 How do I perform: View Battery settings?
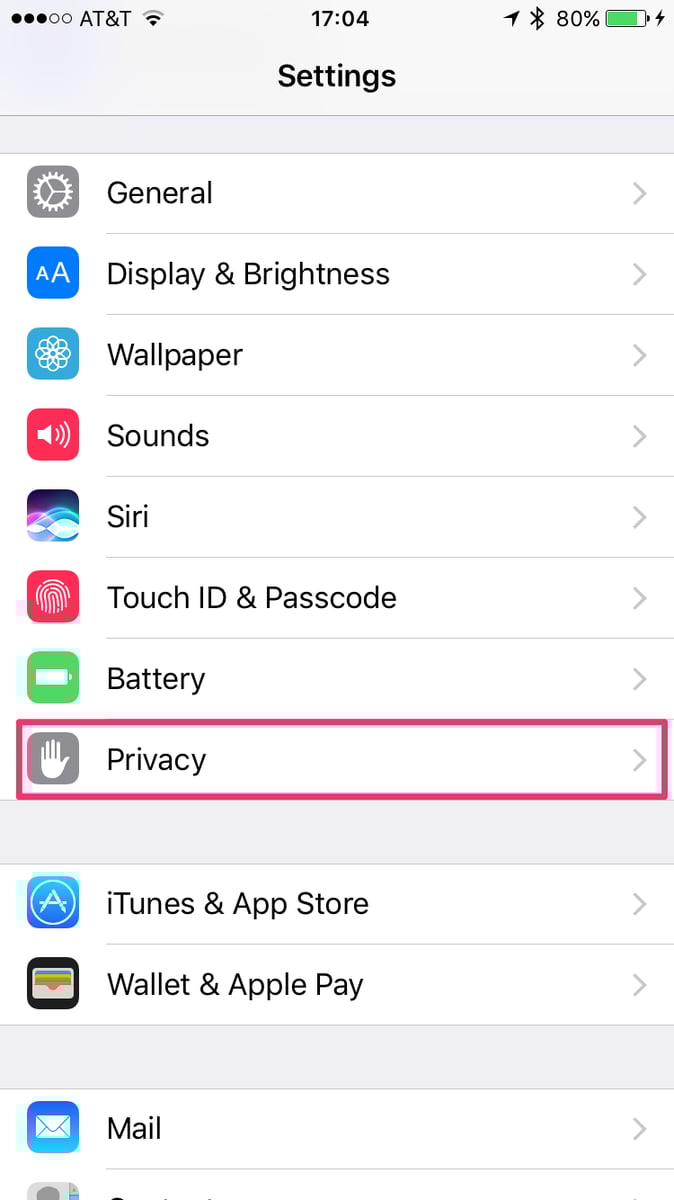pyautogui.click(x=337, y=679)
